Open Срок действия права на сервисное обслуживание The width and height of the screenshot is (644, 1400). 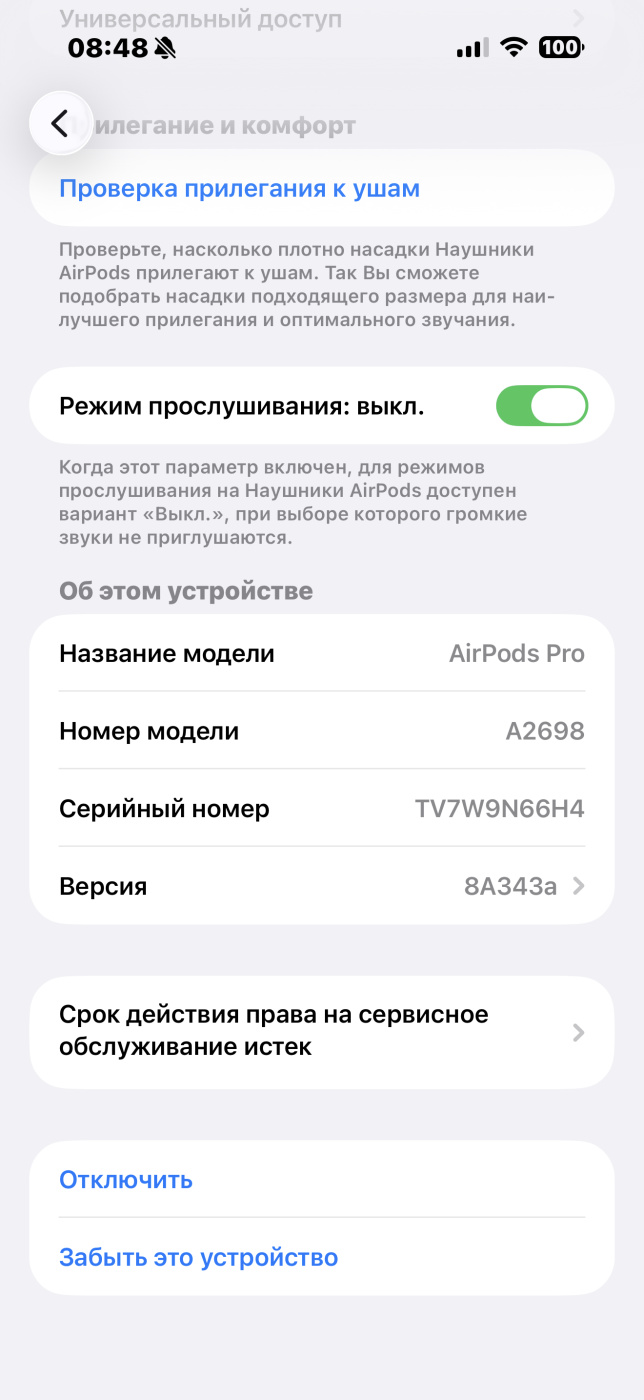click(322, 1032)
